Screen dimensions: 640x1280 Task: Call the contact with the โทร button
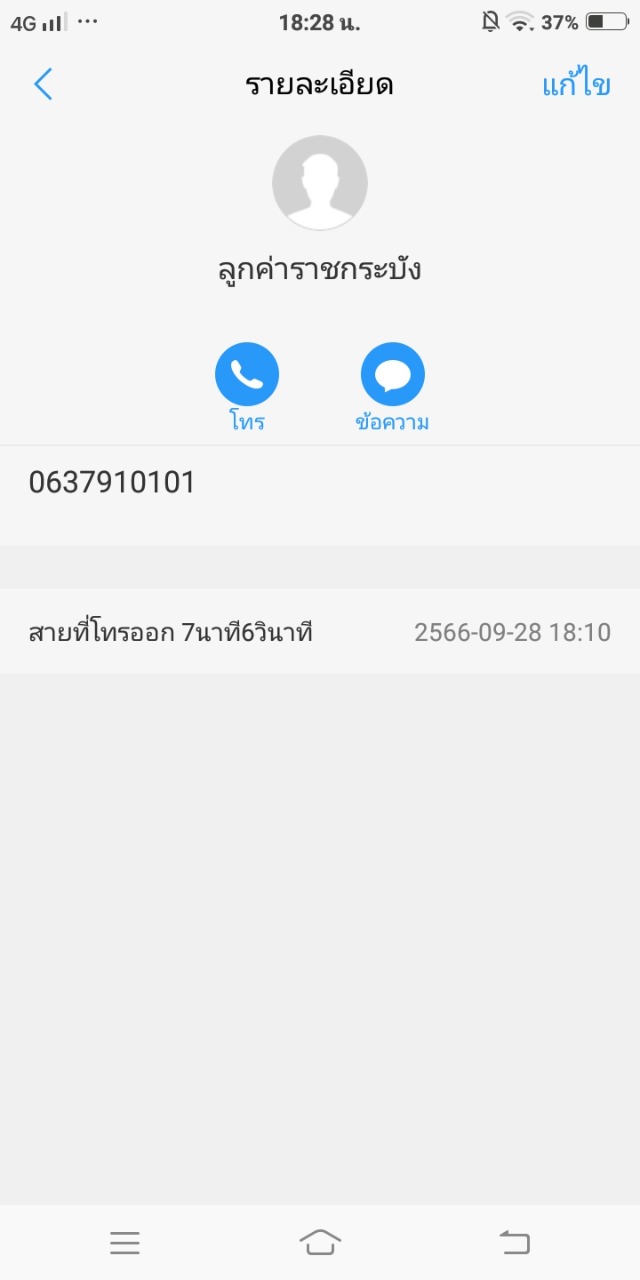point(246,375)
